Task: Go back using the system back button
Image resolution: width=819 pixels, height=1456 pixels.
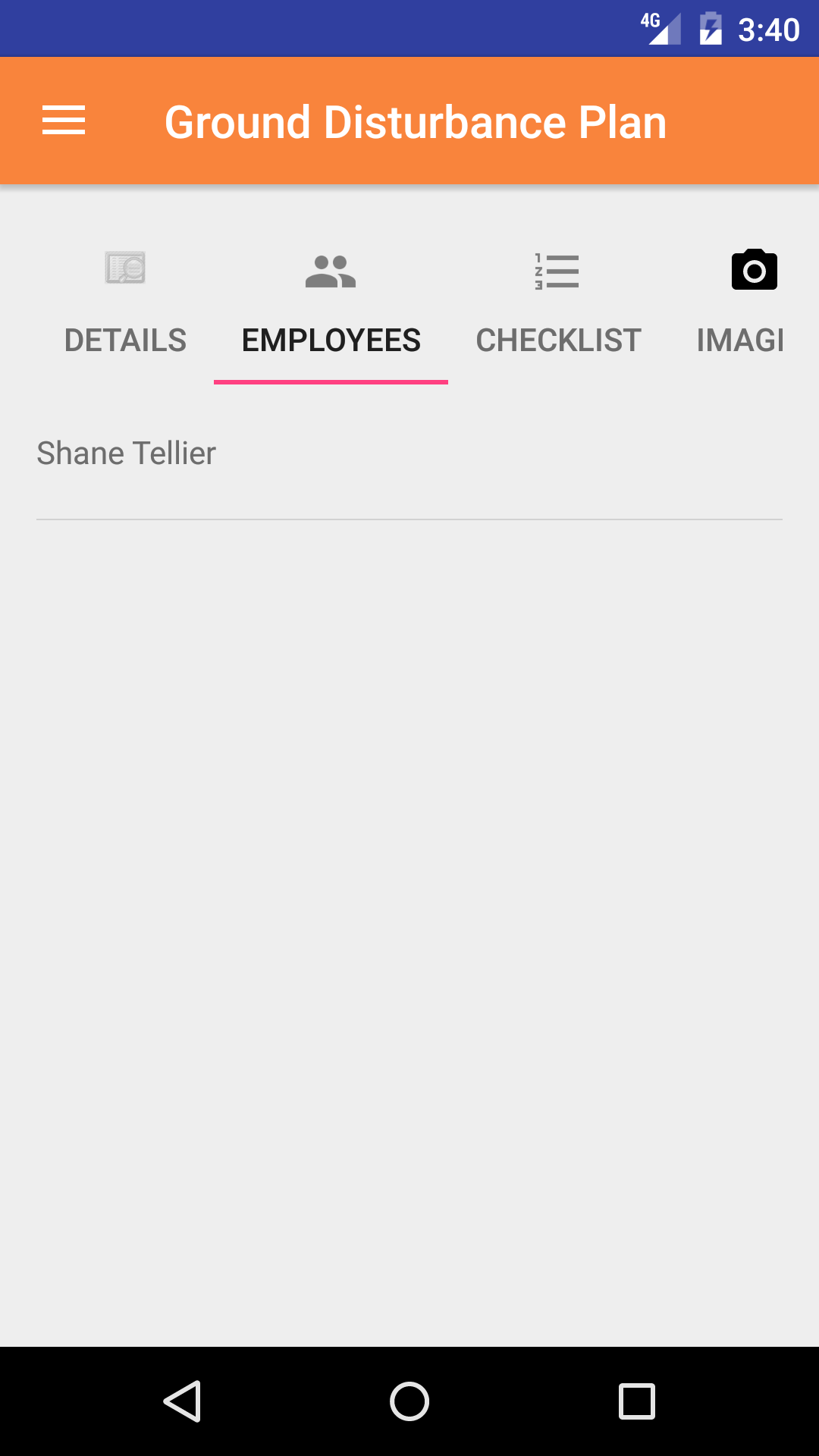Action: 182,1401
